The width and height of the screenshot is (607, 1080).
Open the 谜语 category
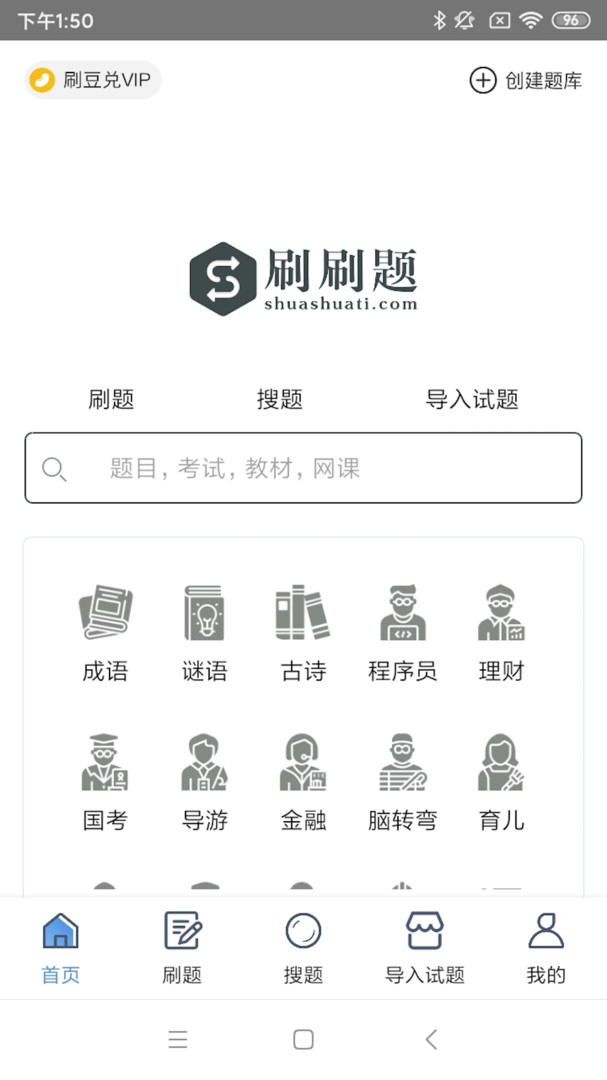coord(204,632)
